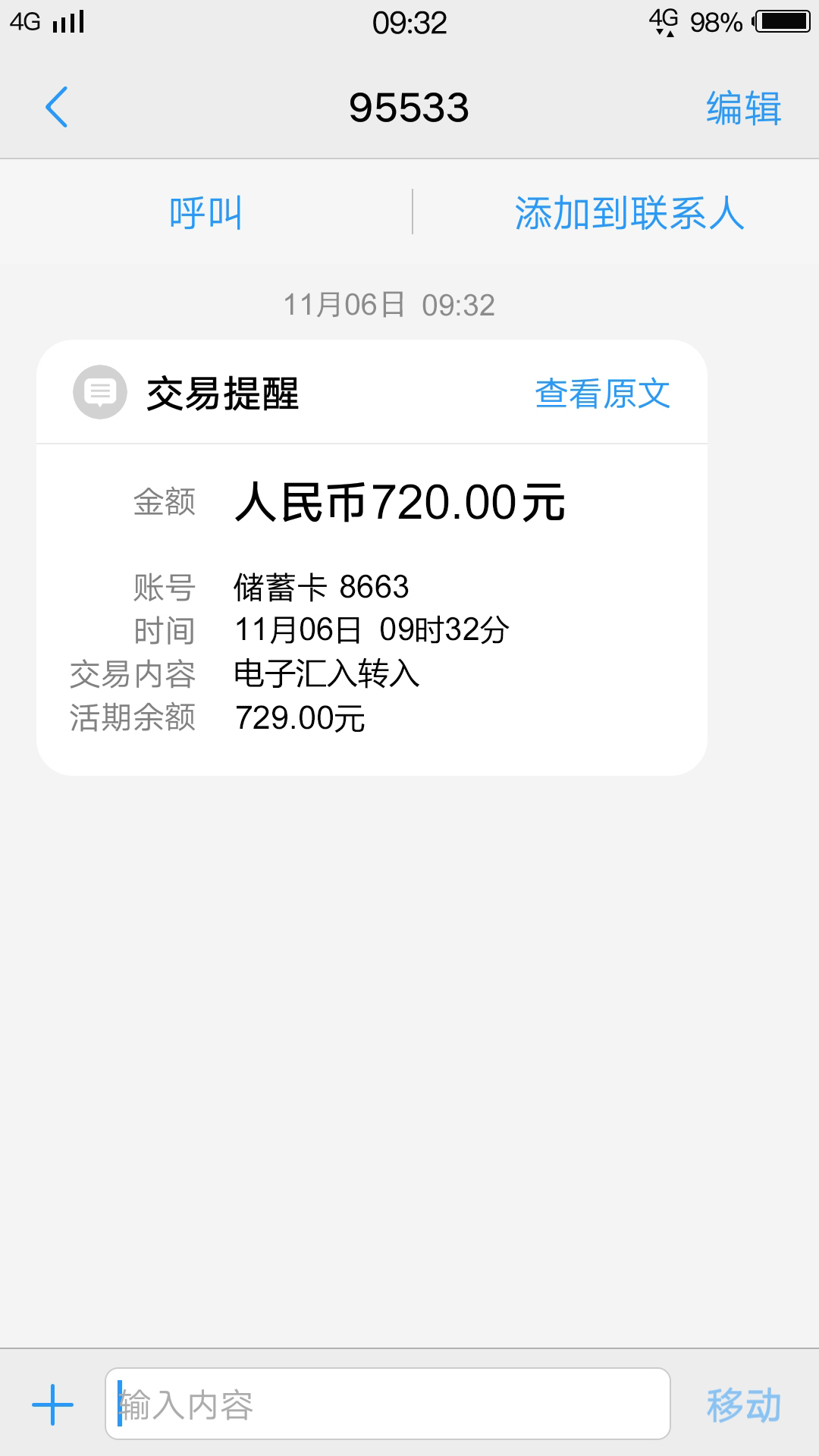Open 查看原文 to view the original message
Viewport: 819px width, 1456px height.
(x=603, y=394)
